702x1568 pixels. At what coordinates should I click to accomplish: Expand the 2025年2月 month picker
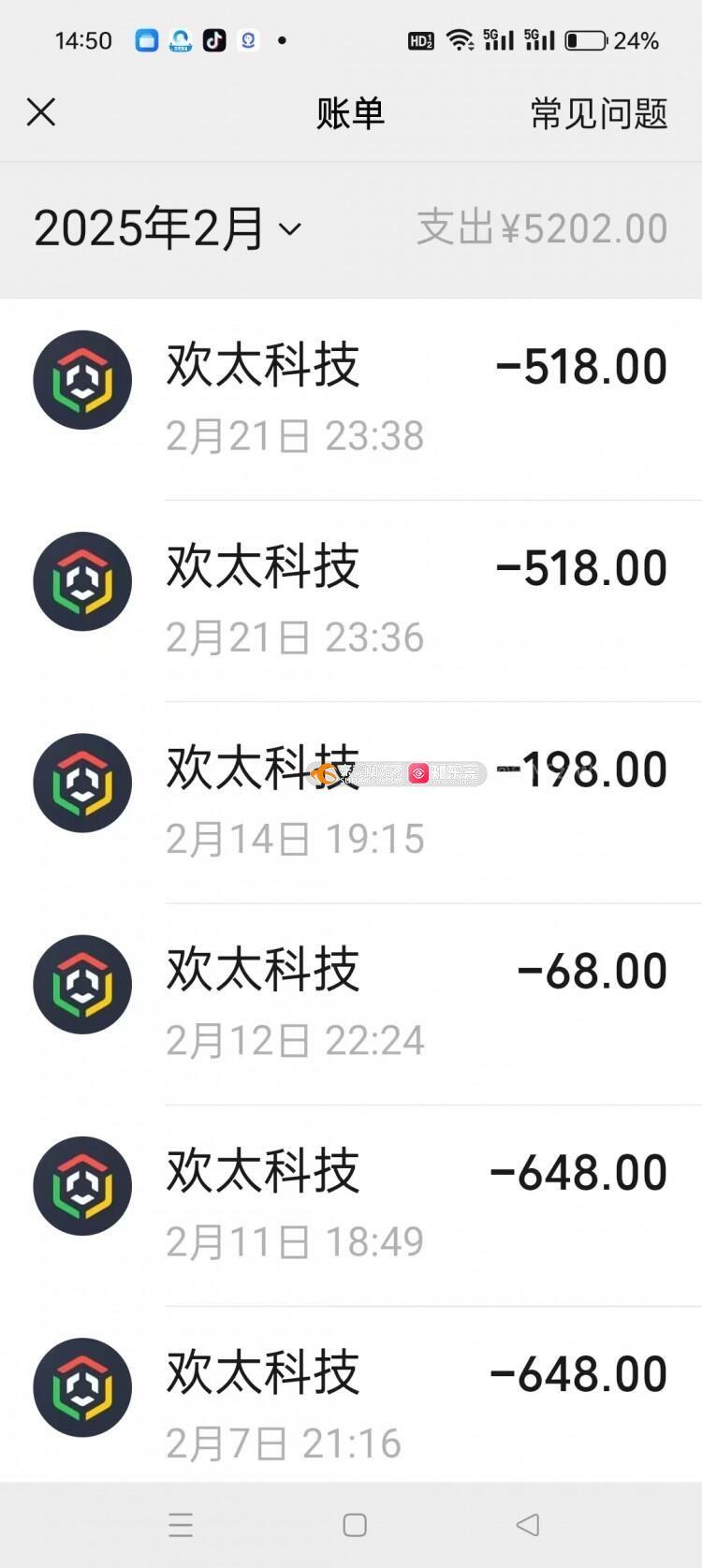tap(168, 228)
